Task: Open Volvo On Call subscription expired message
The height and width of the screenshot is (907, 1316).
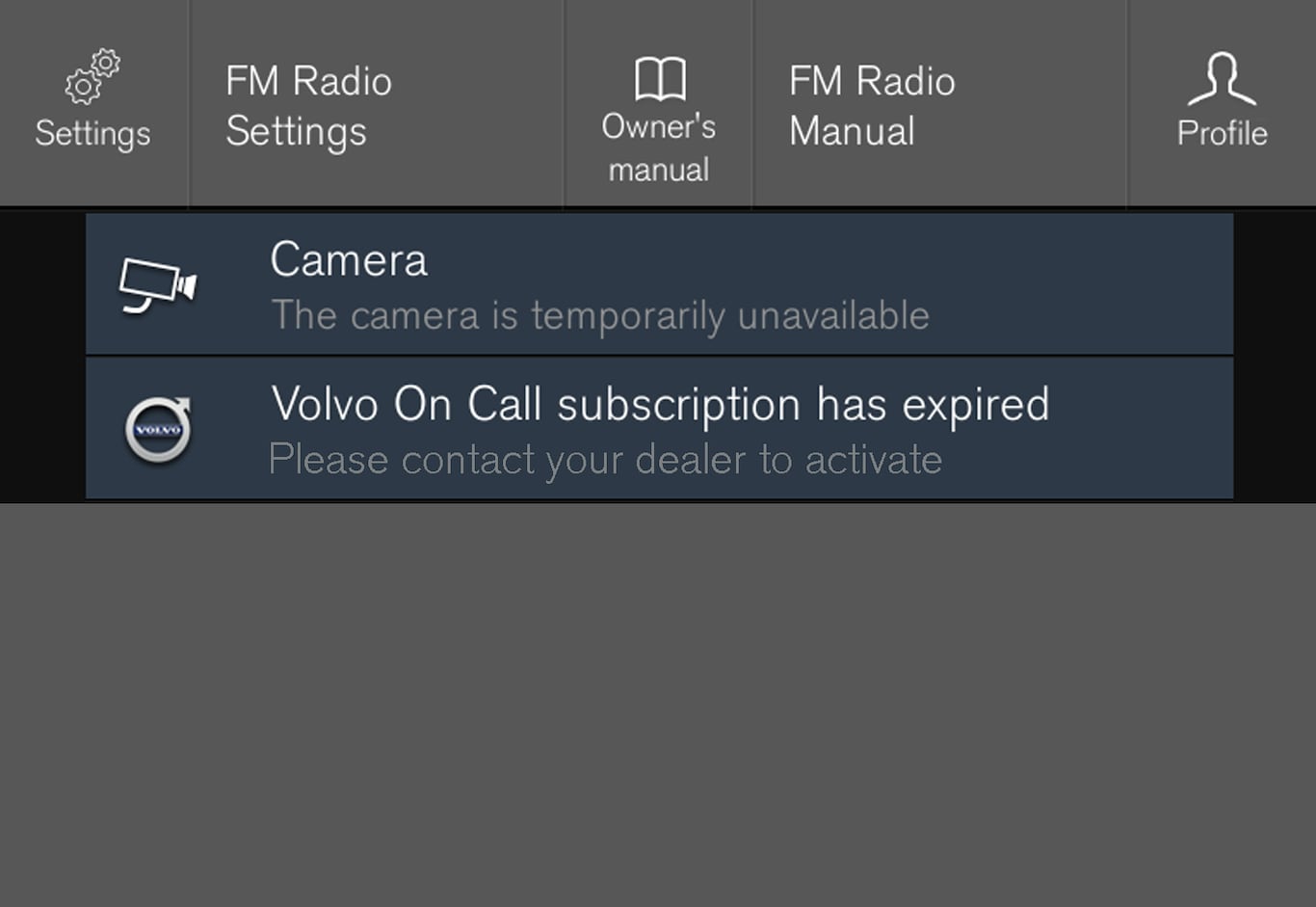Action: coord(659,429)
